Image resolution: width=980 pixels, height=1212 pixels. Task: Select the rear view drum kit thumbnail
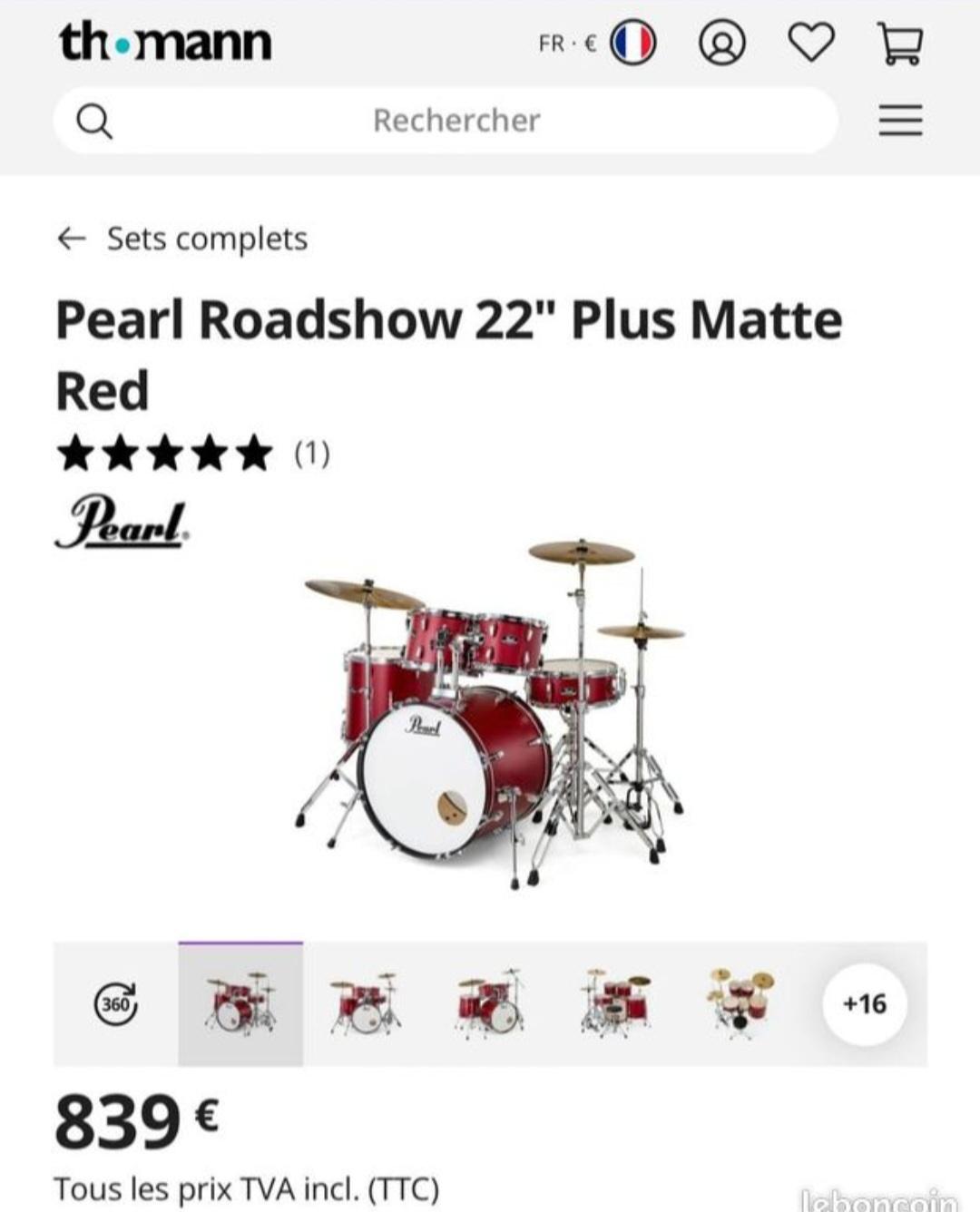click(616, 1003)
